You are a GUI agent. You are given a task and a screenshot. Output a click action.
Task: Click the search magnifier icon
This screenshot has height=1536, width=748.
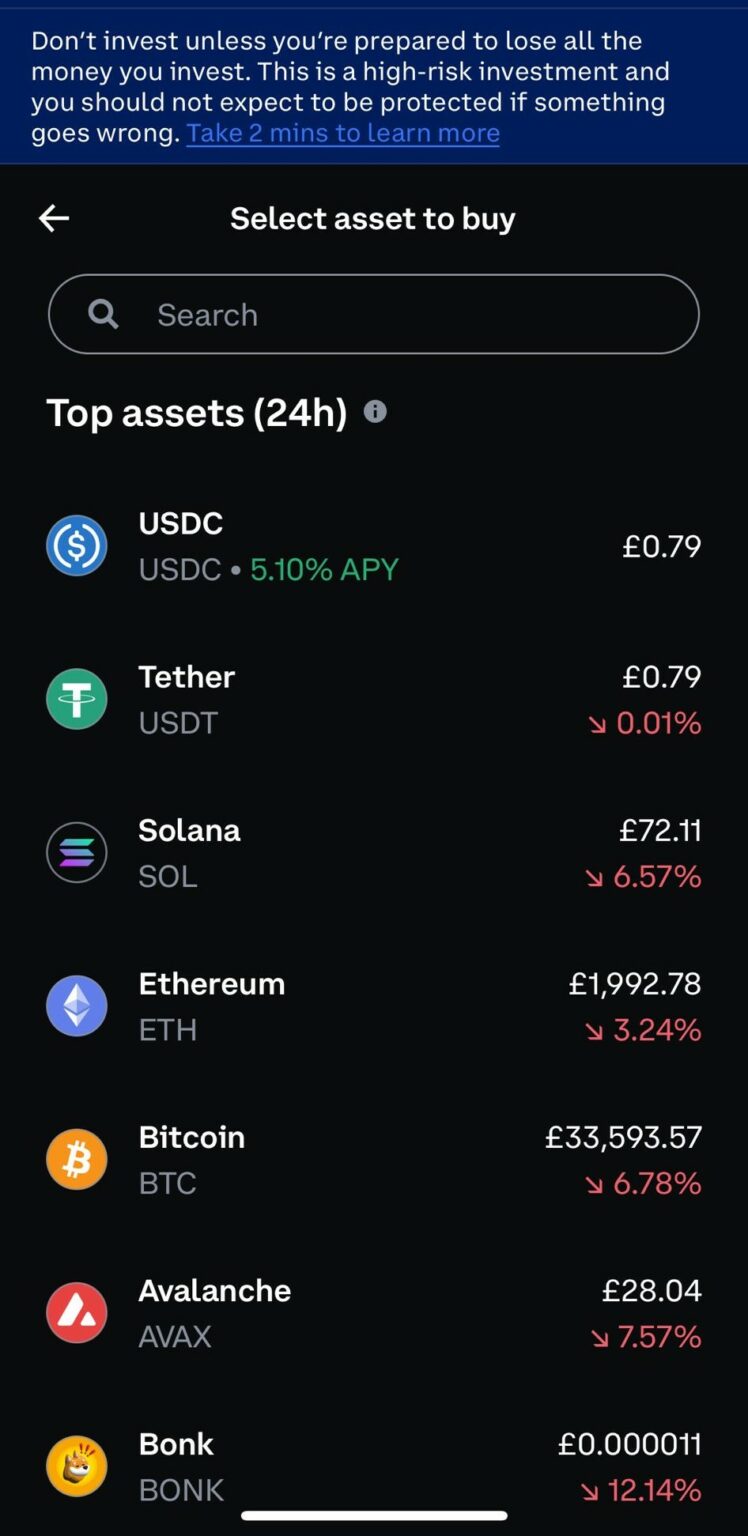(103, 314)
